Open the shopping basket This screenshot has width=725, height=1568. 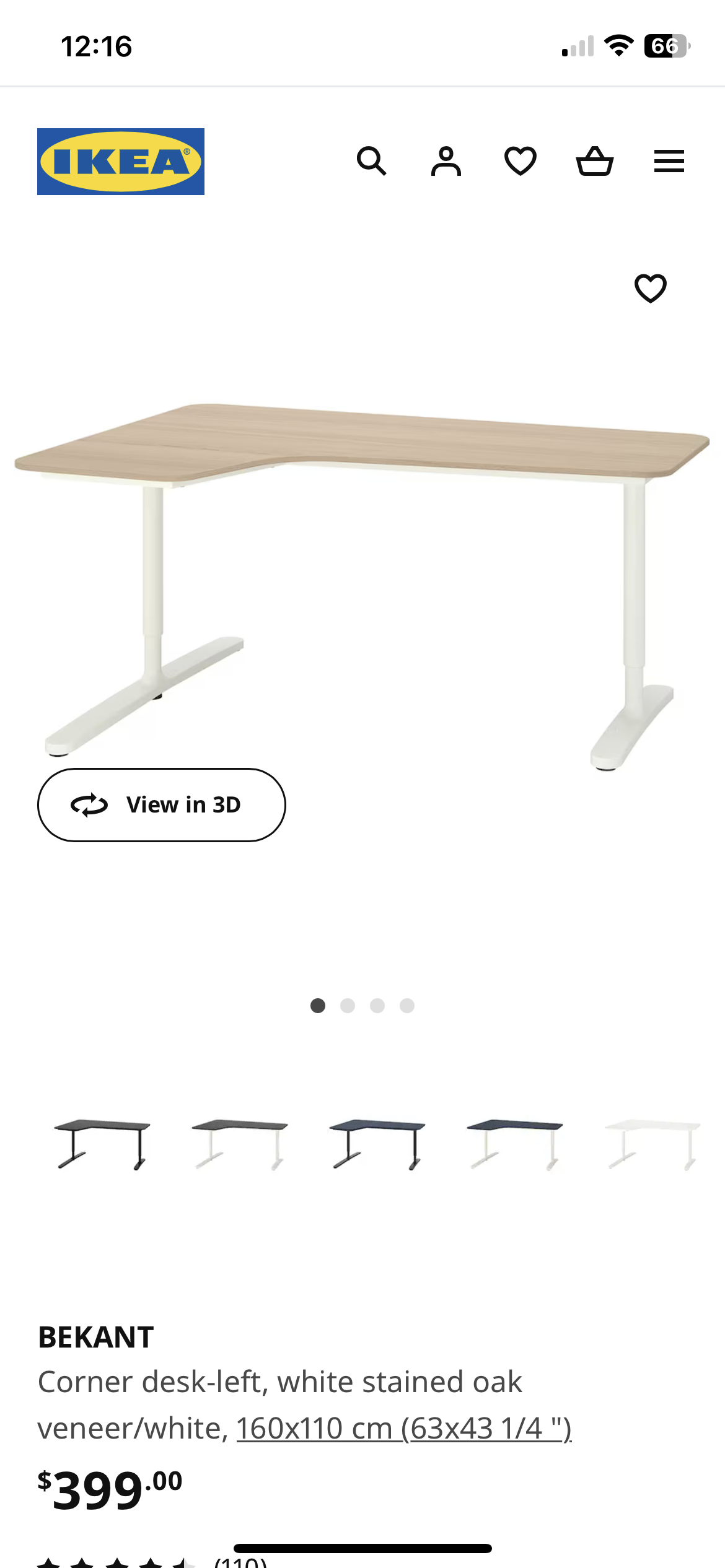(595, 162)
